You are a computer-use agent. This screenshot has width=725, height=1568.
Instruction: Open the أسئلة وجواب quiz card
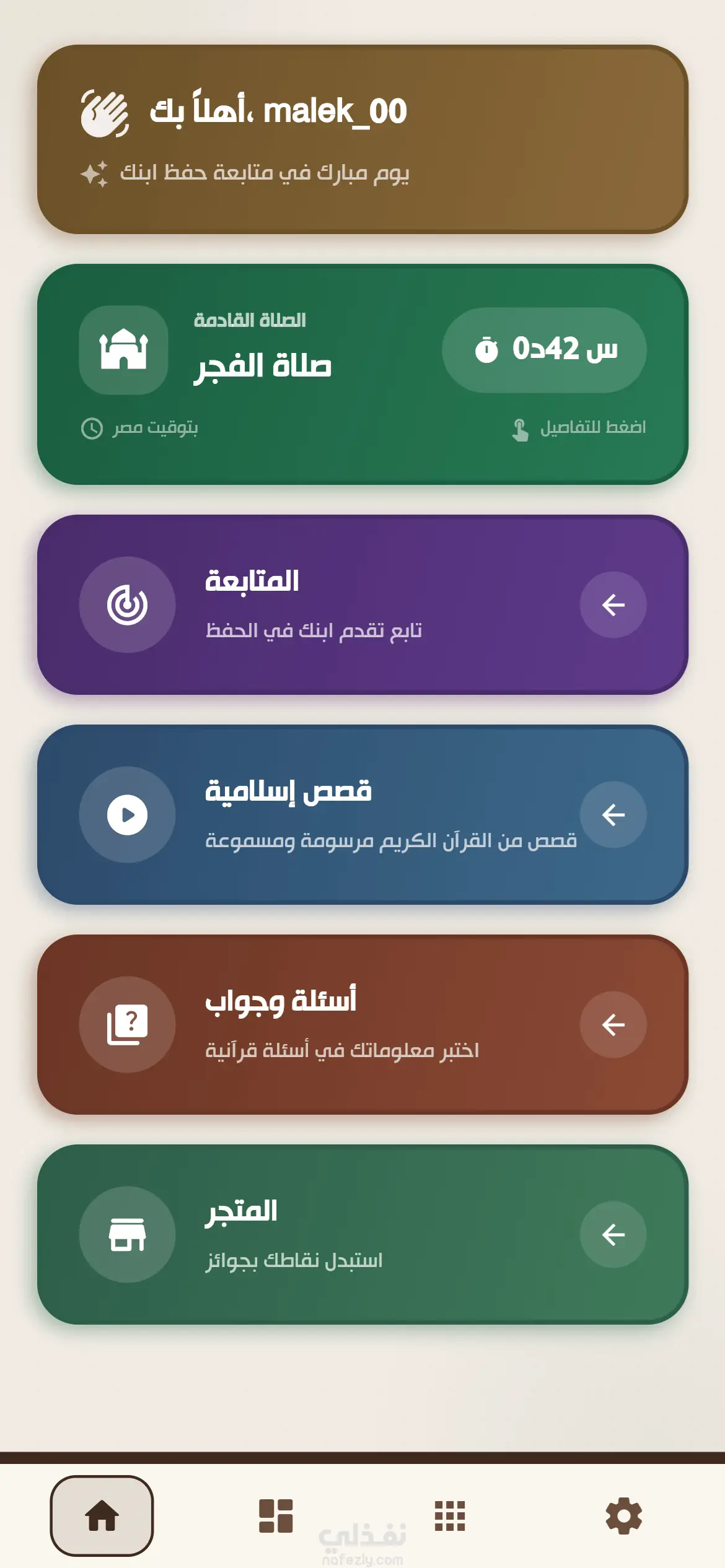[362, 1024]
